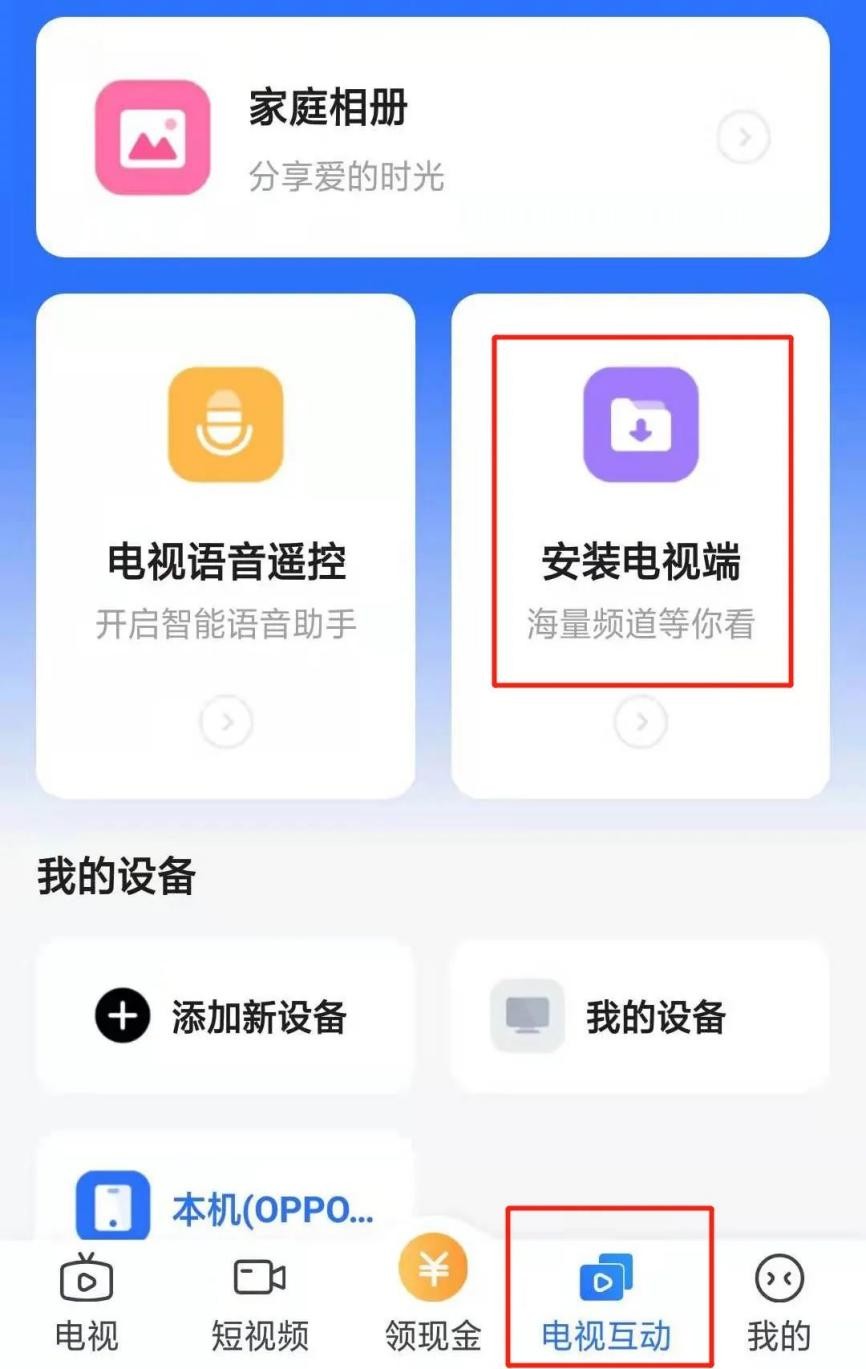Expand the 家庭相册 arrow chevron

[x=742, y=137]
